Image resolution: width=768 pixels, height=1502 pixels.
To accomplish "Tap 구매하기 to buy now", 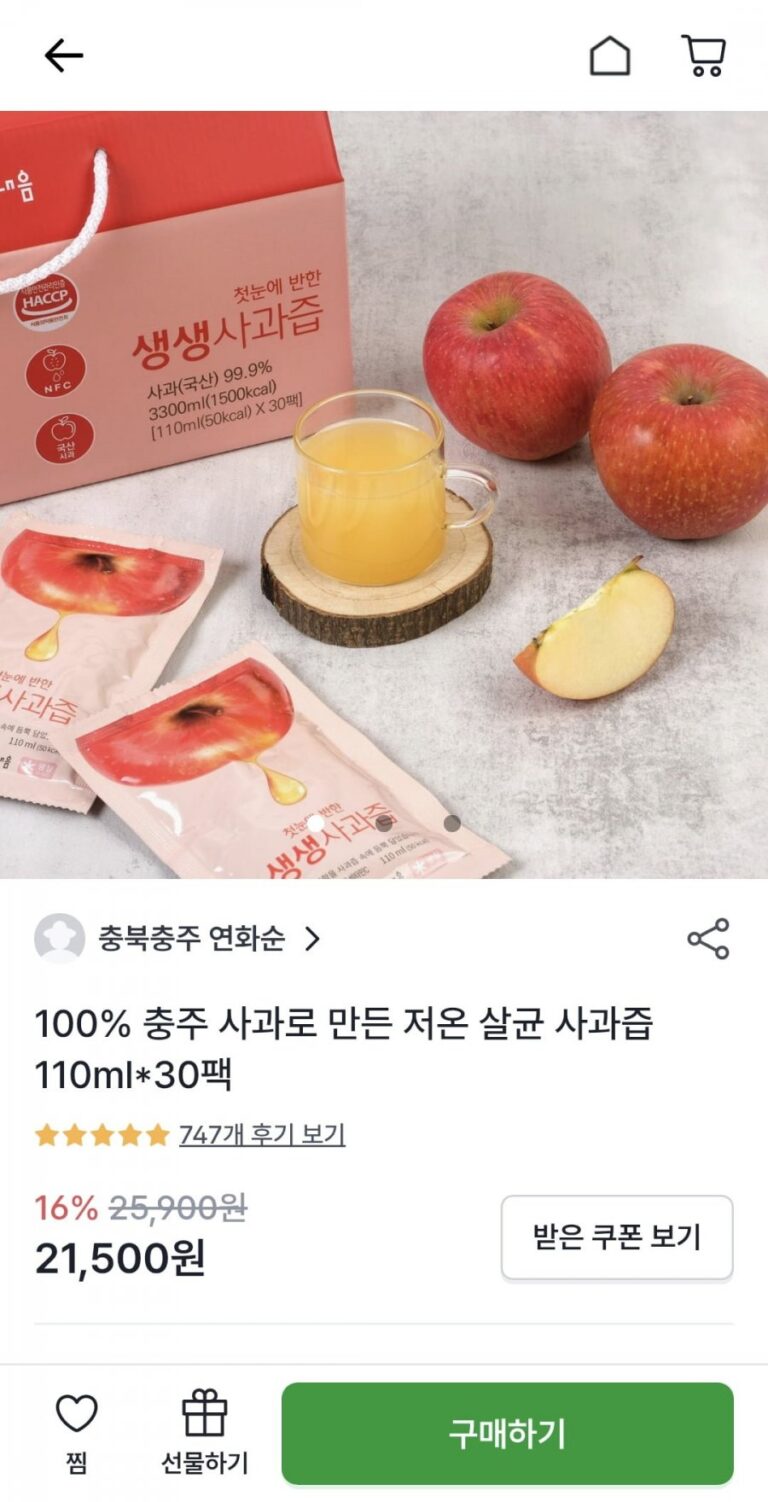I will 507,1433.
